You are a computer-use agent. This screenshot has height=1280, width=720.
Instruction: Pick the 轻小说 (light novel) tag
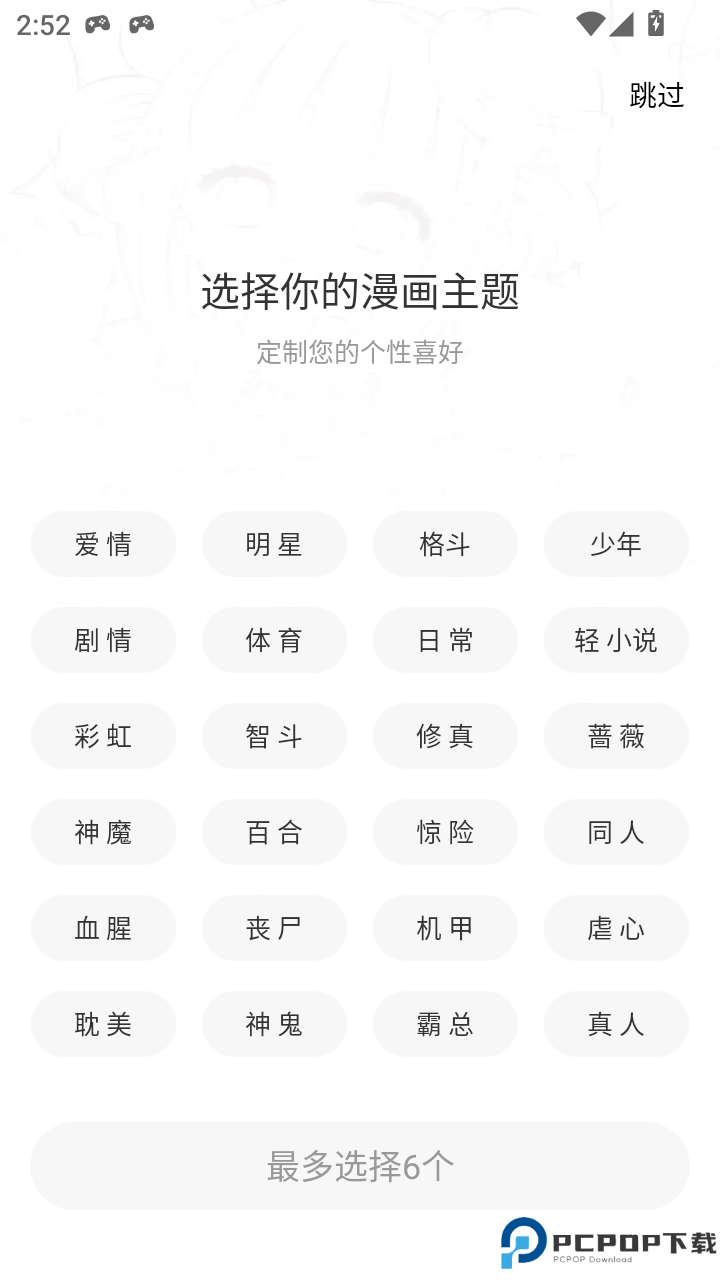[616, 640]
